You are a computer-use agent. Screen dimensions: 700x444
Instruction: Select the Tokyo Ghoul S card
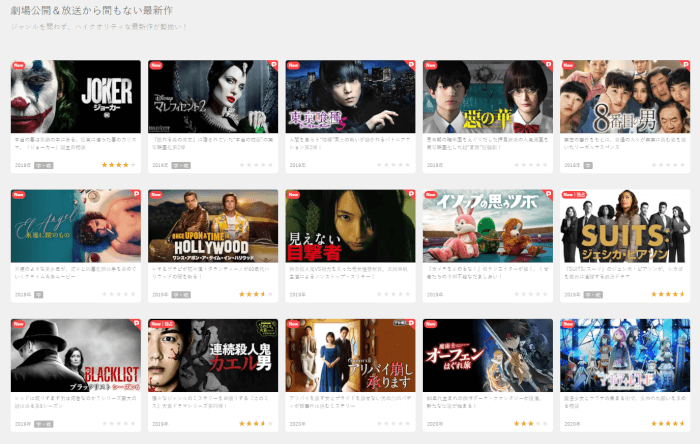(x=350, y=96)
